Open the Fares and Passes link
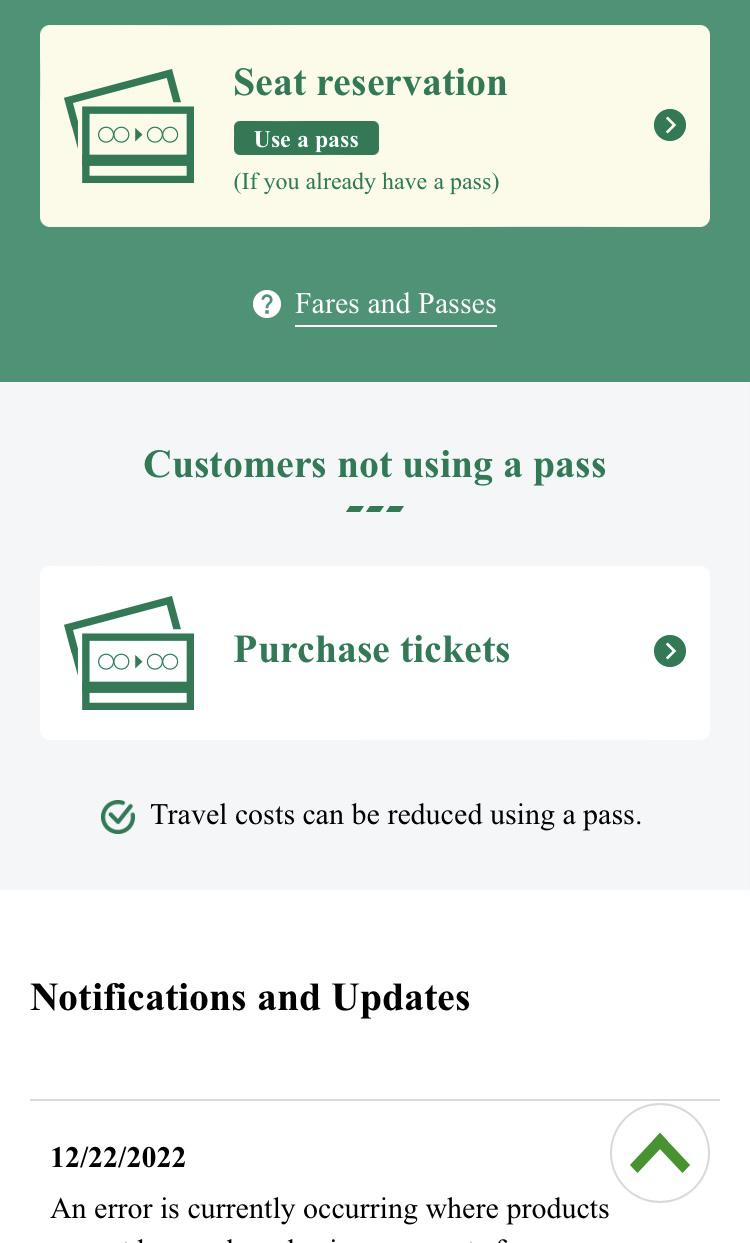This screenshot has width=750, height=1243. pyautogui.click(x=395, y=304)
